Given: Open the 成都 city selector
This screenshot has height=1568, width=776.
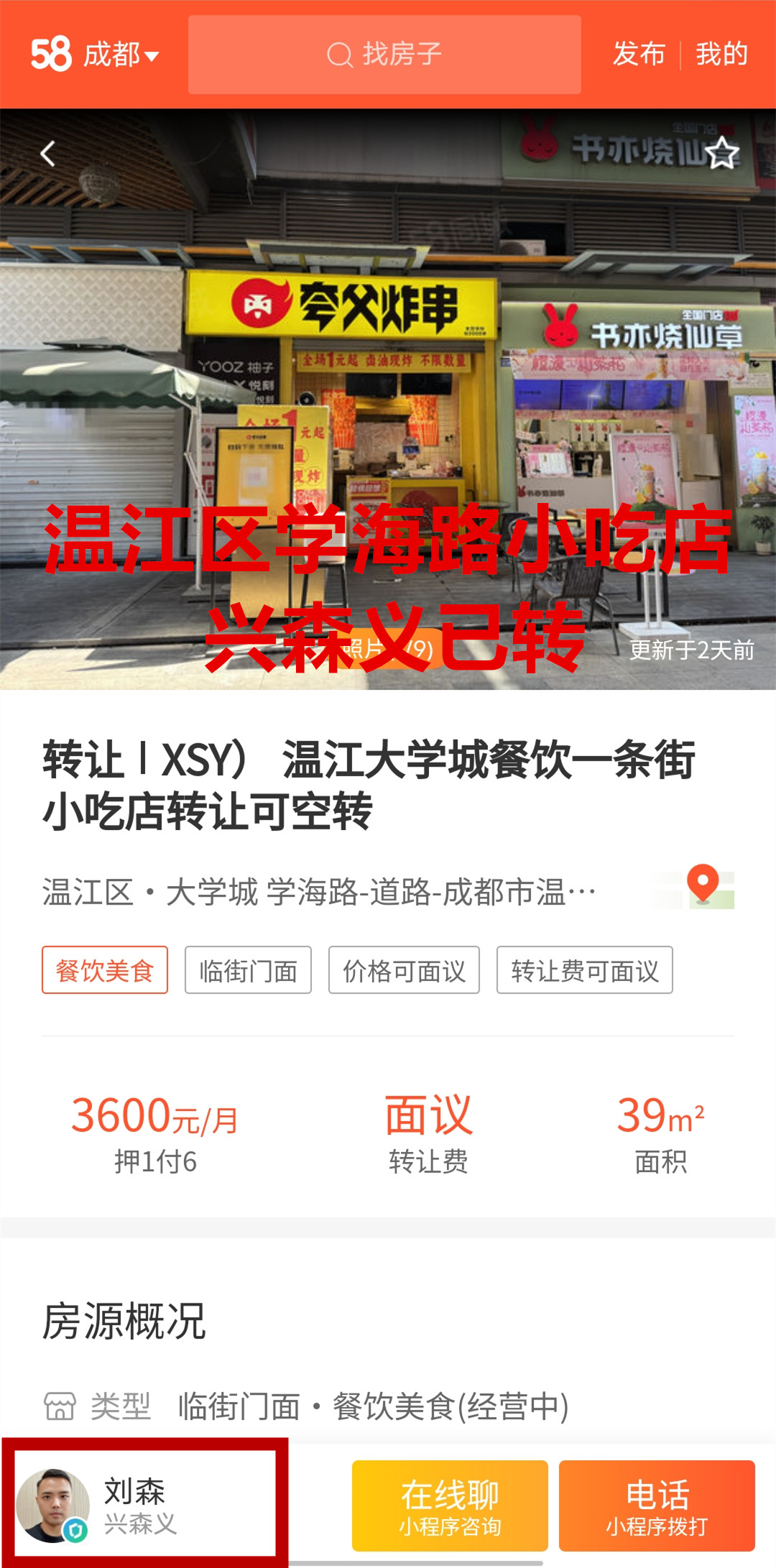Looking at the screenshot, I should click(120, 55).
